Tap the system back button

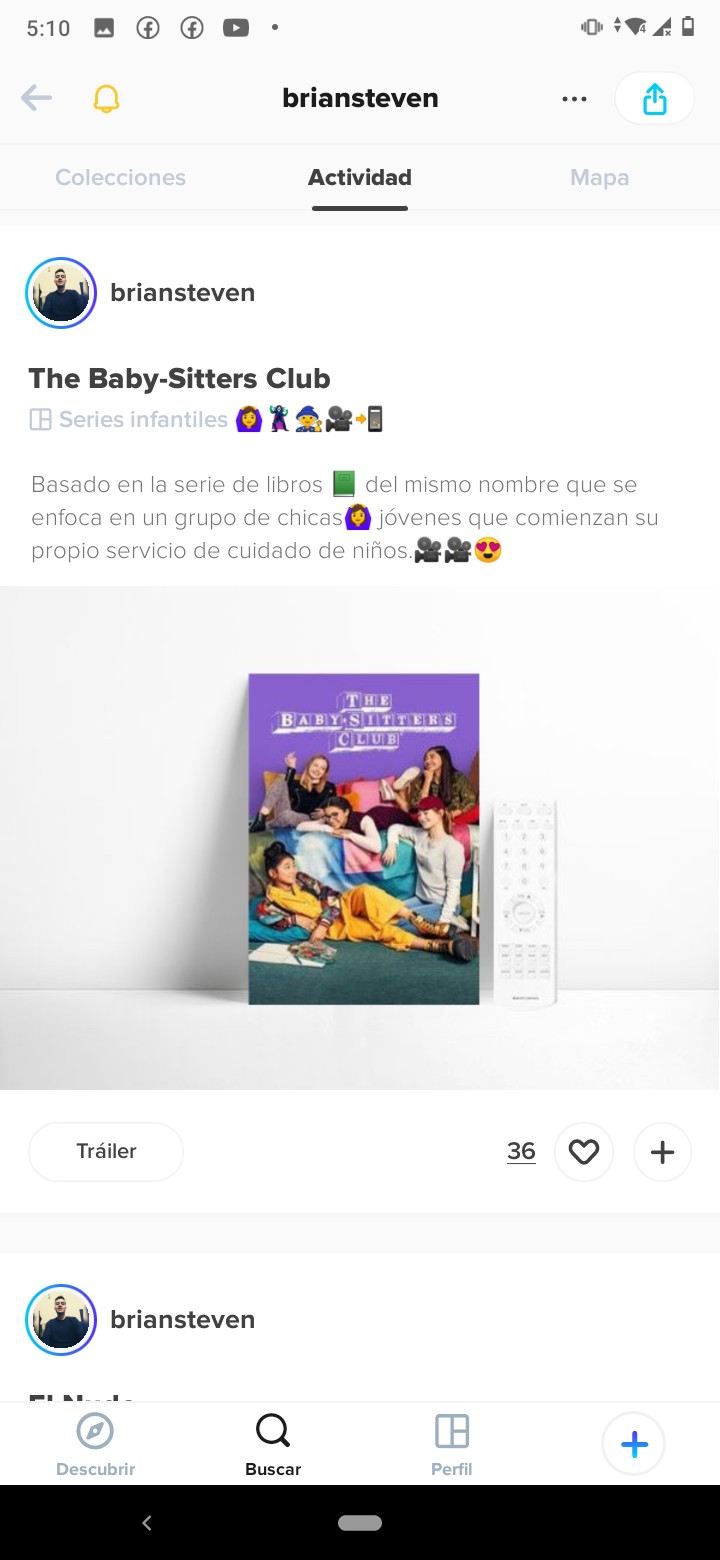[x=147, y=1523]
